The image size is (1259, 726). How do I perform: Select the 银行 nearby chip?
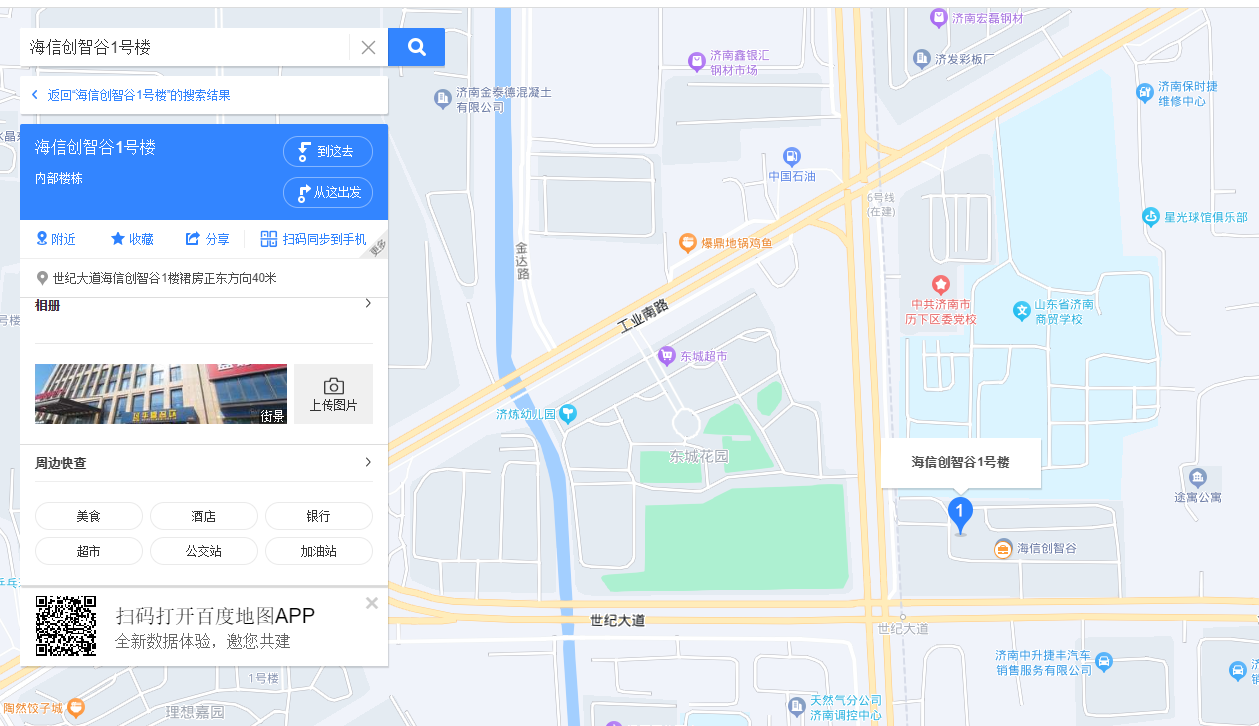point(318,516)
